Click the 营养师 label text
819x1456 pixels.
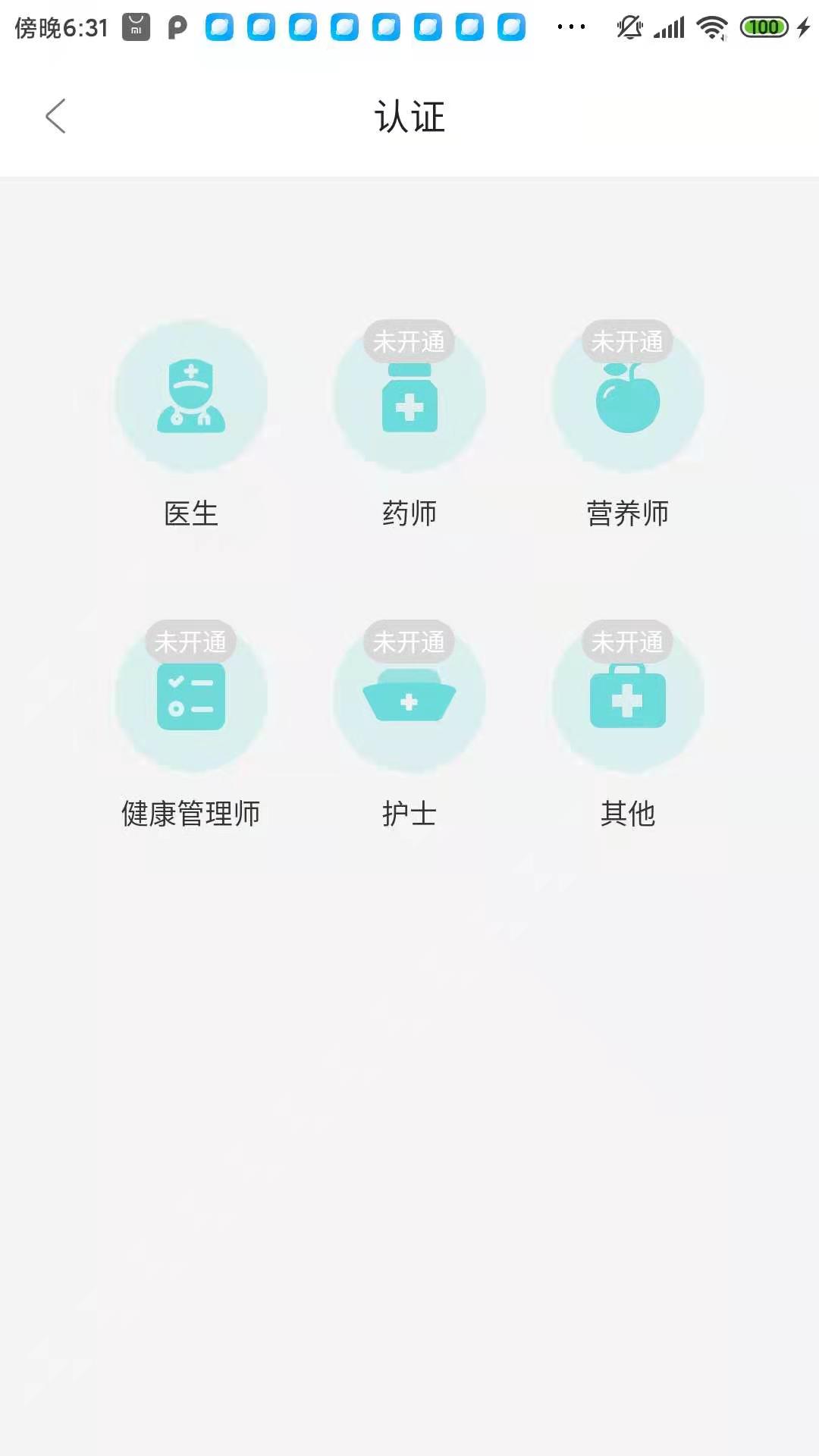628,514
